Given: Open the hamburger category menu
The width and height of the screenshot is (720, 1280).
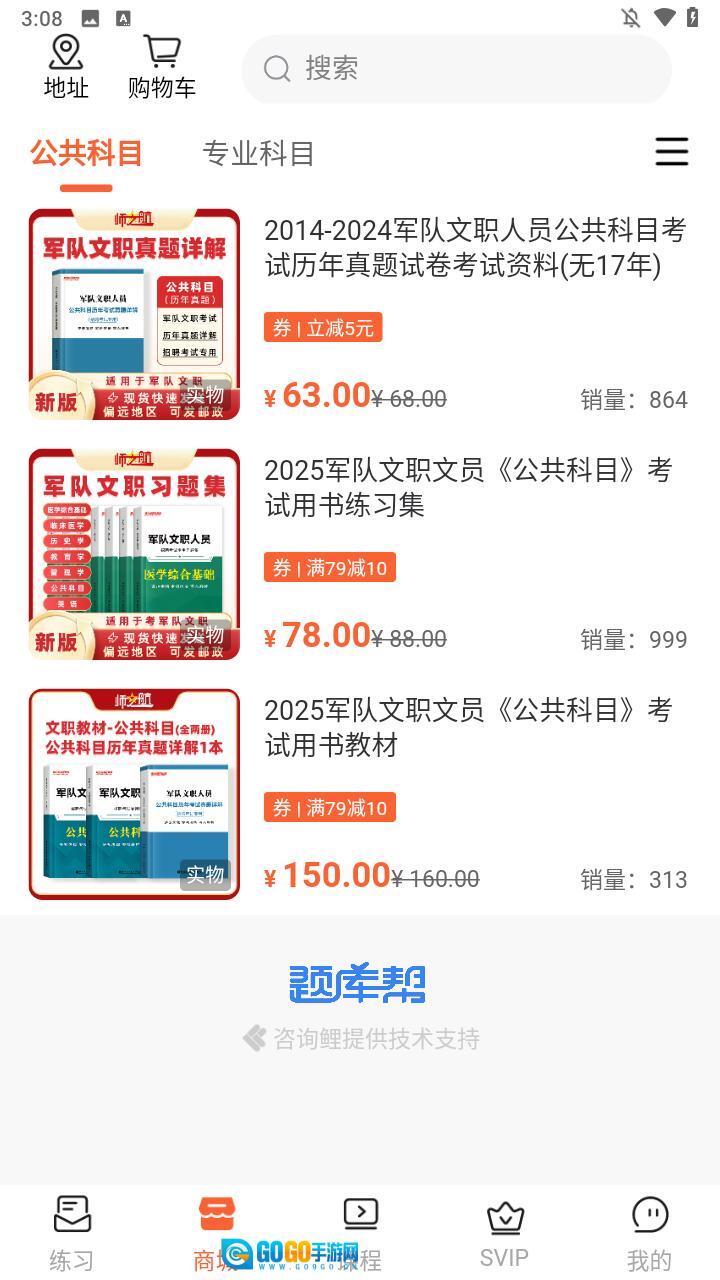Looking at the screenshot, I should click(x=671, y=152).
